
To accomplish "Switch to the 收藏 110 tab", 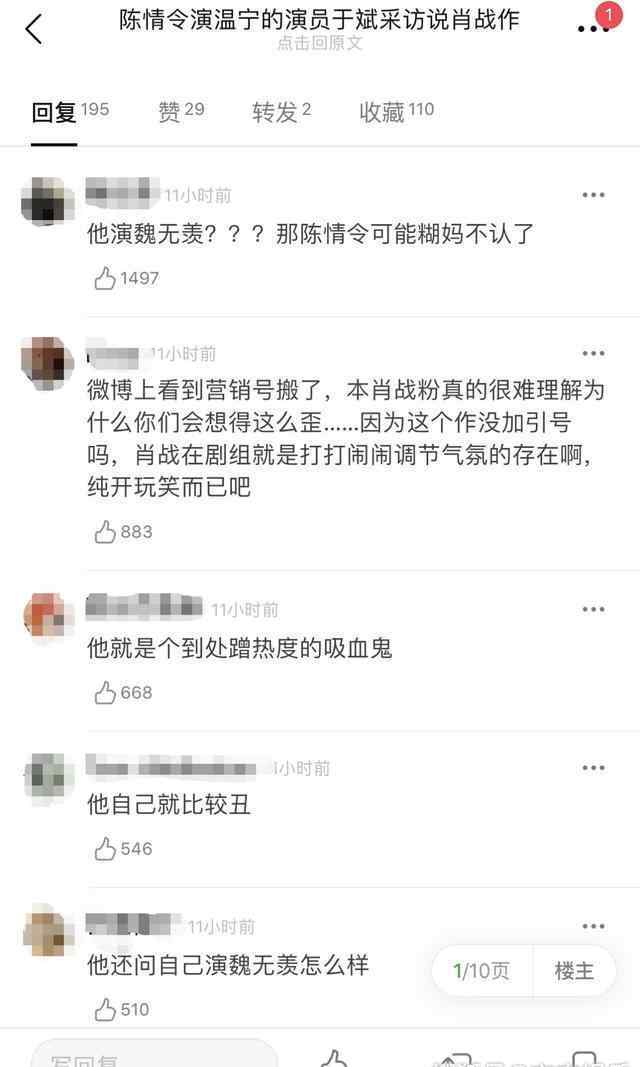I will coord(397,111).
